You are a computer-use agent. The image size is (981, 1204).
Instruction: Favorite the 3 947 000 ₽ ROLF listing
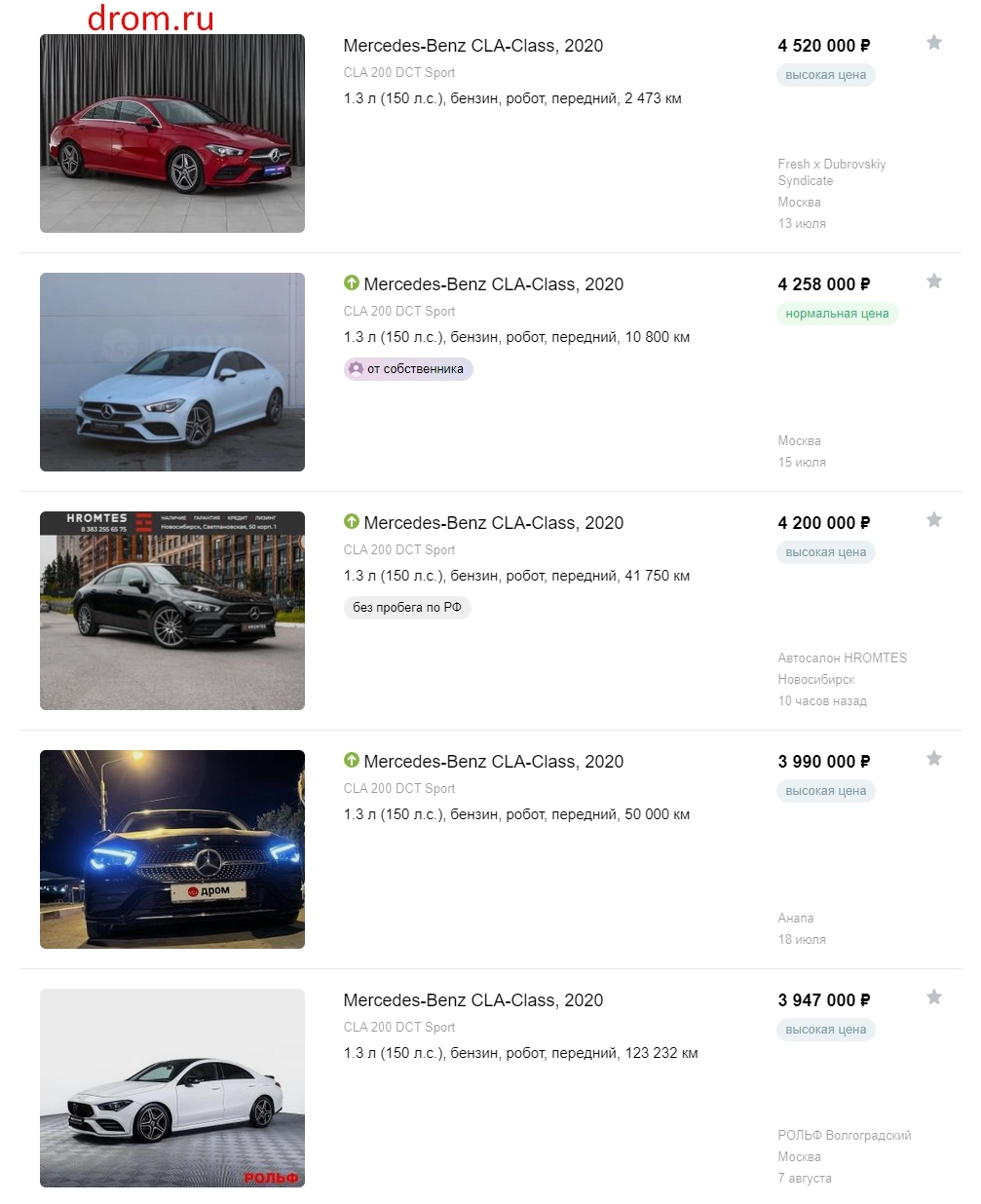pos(933,997)
